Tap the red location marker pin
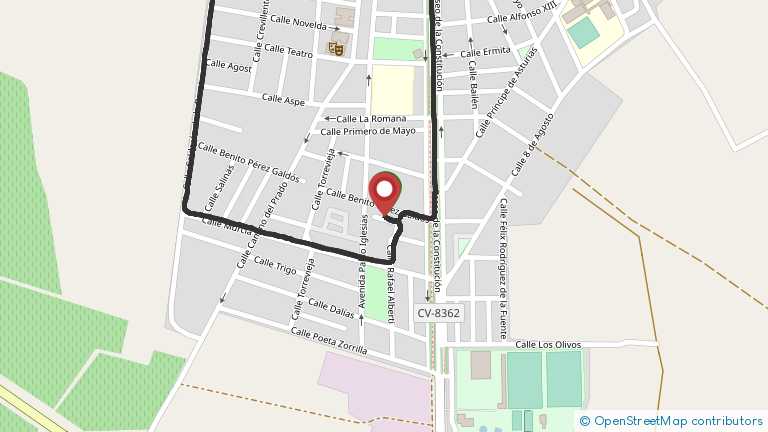 [x=384, y=192]
